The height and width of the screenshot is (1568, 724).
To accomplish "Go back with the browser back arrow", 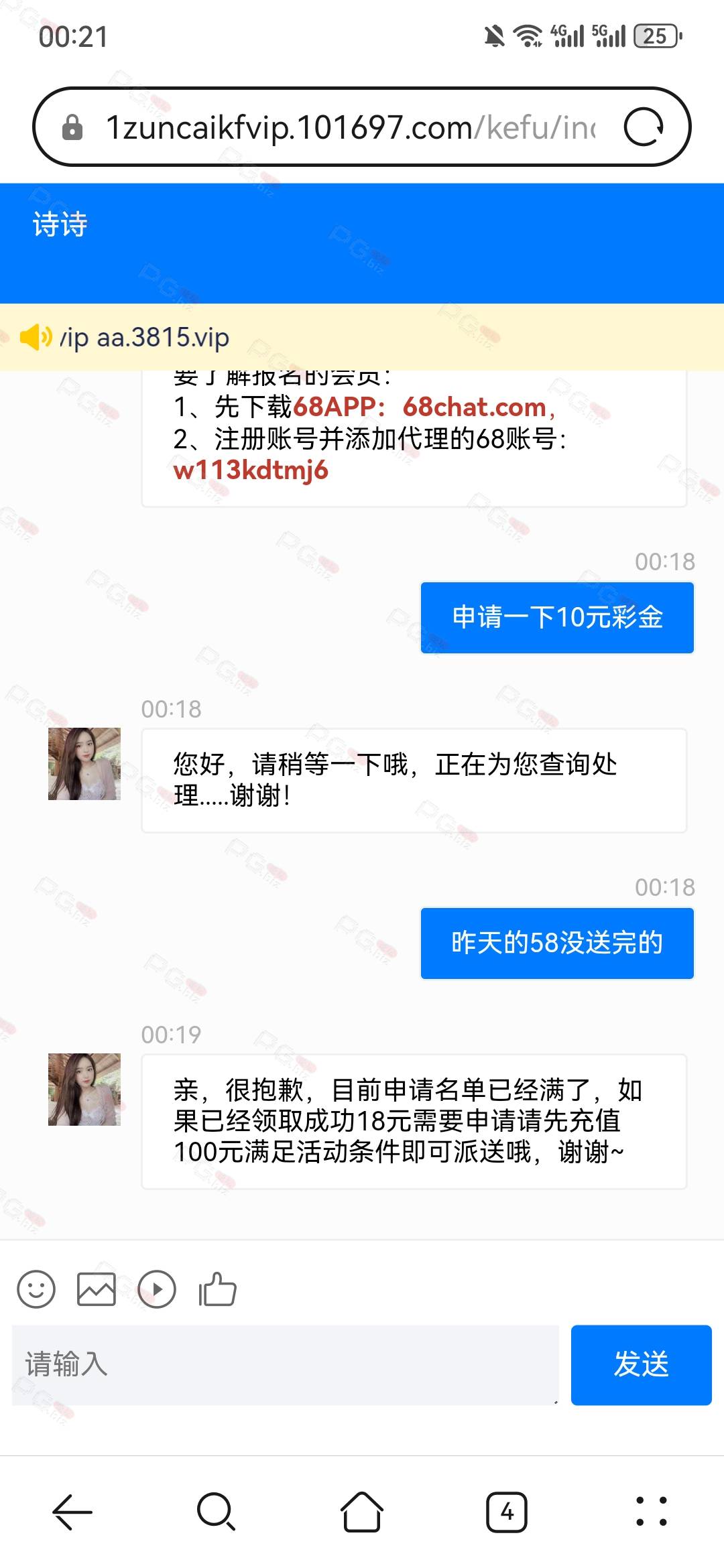I will tap(72, 1512).
